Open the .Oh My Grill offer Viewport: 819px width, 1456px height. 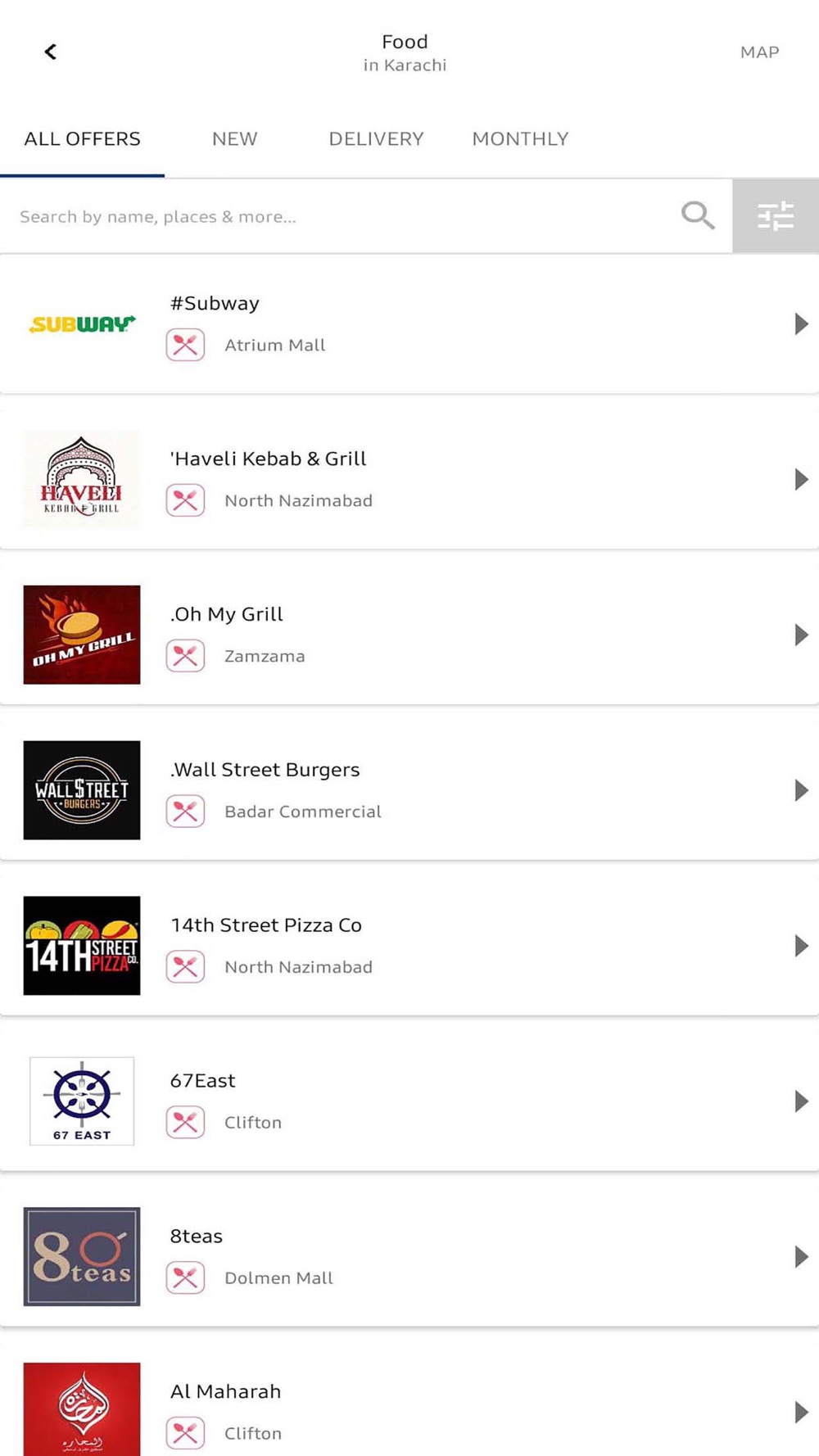tap(409, 635)
